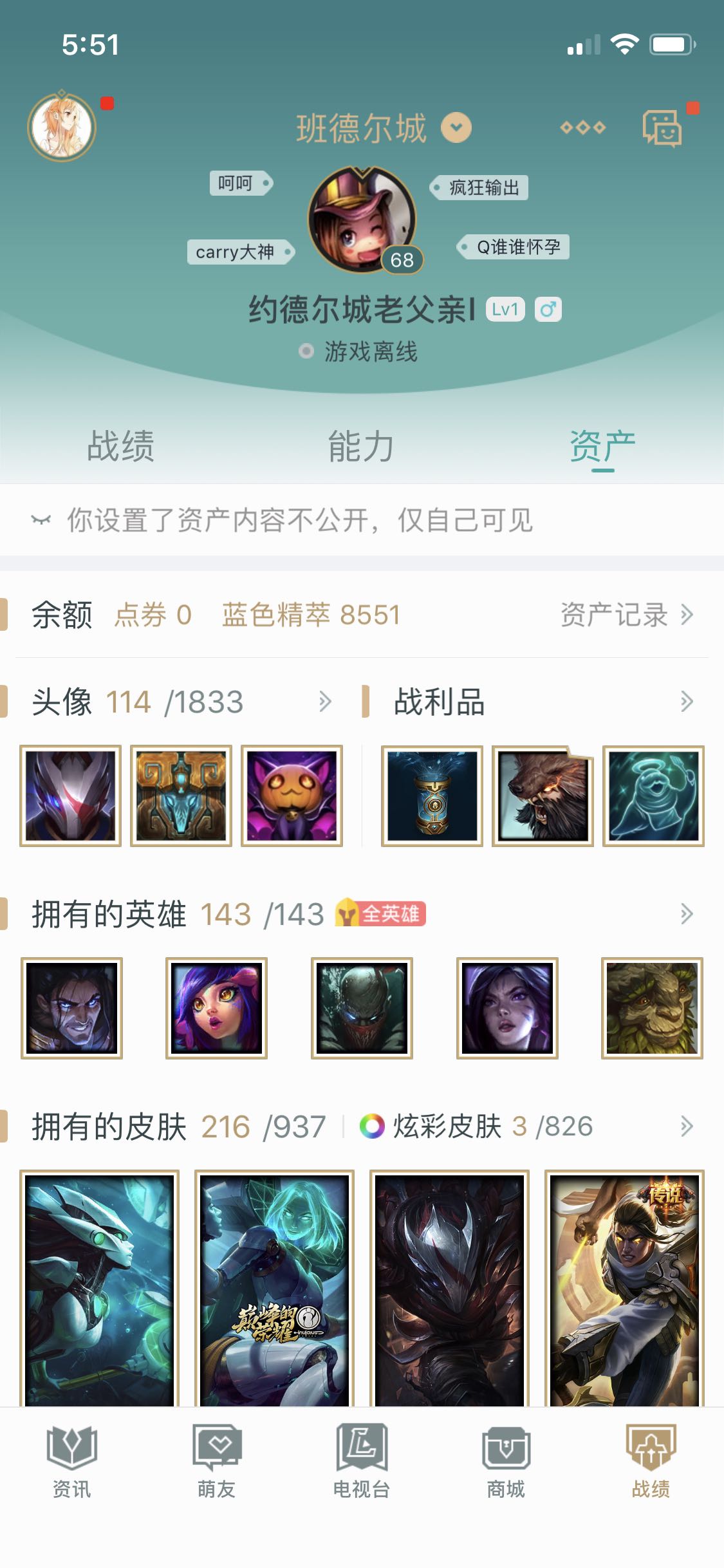Expand the 班德尔城 server dropdown

(456, 127)
